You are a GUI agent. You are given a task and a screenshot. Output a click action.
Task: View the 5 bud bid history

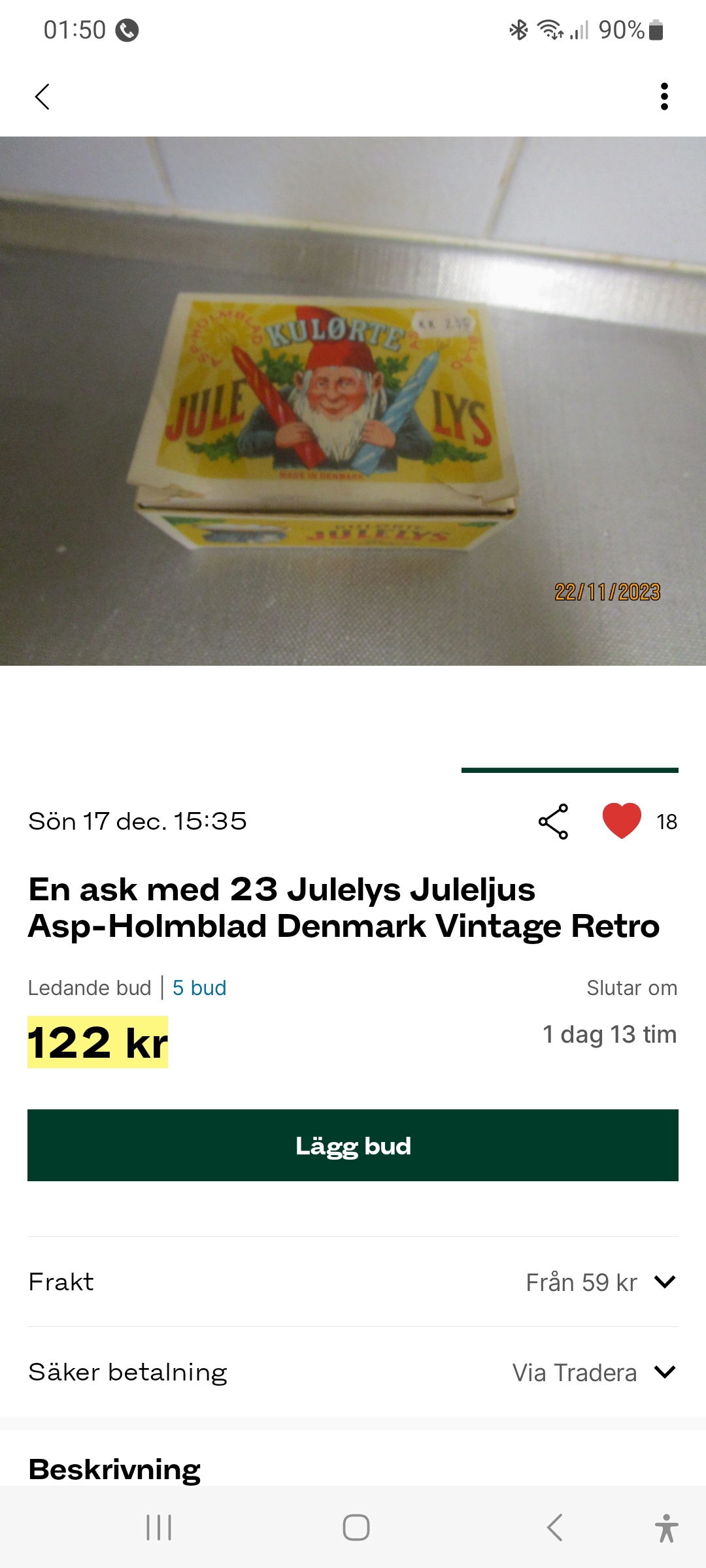point(199,988)
